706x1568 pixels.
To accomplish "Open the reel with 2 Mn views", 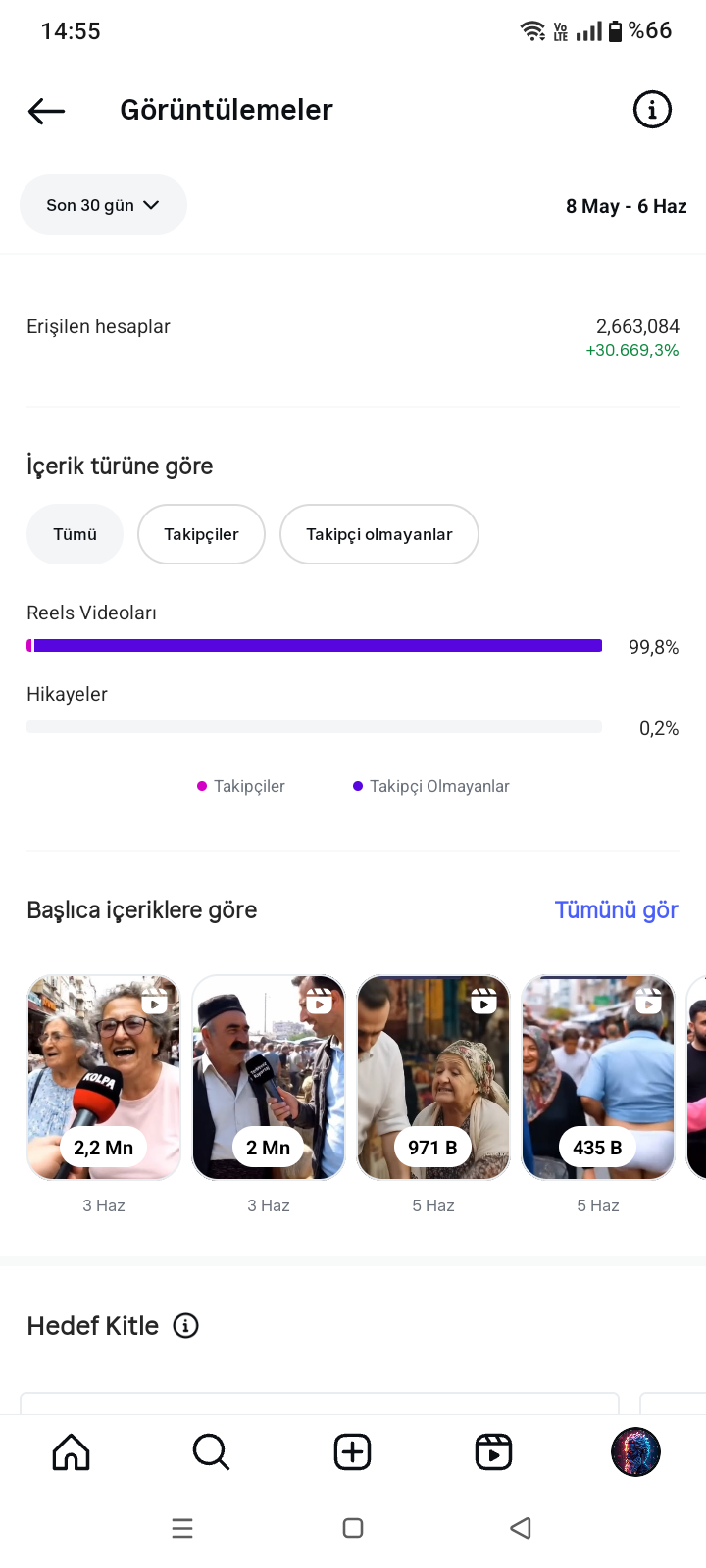I will 269,1077.
